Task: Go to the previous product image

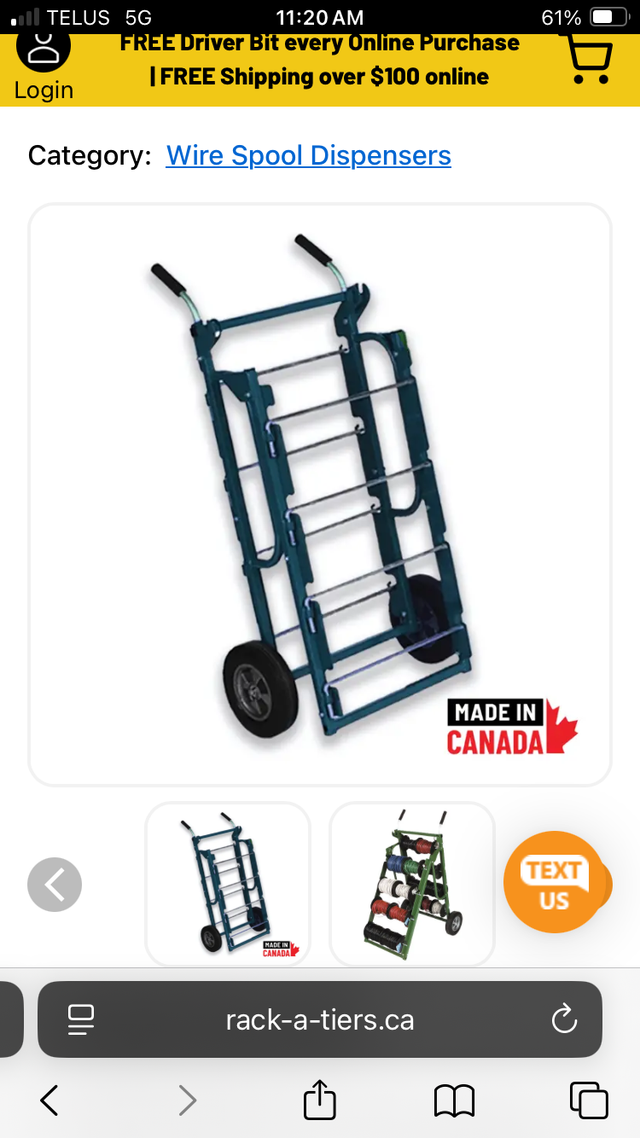Action: [x=54, y=884]
